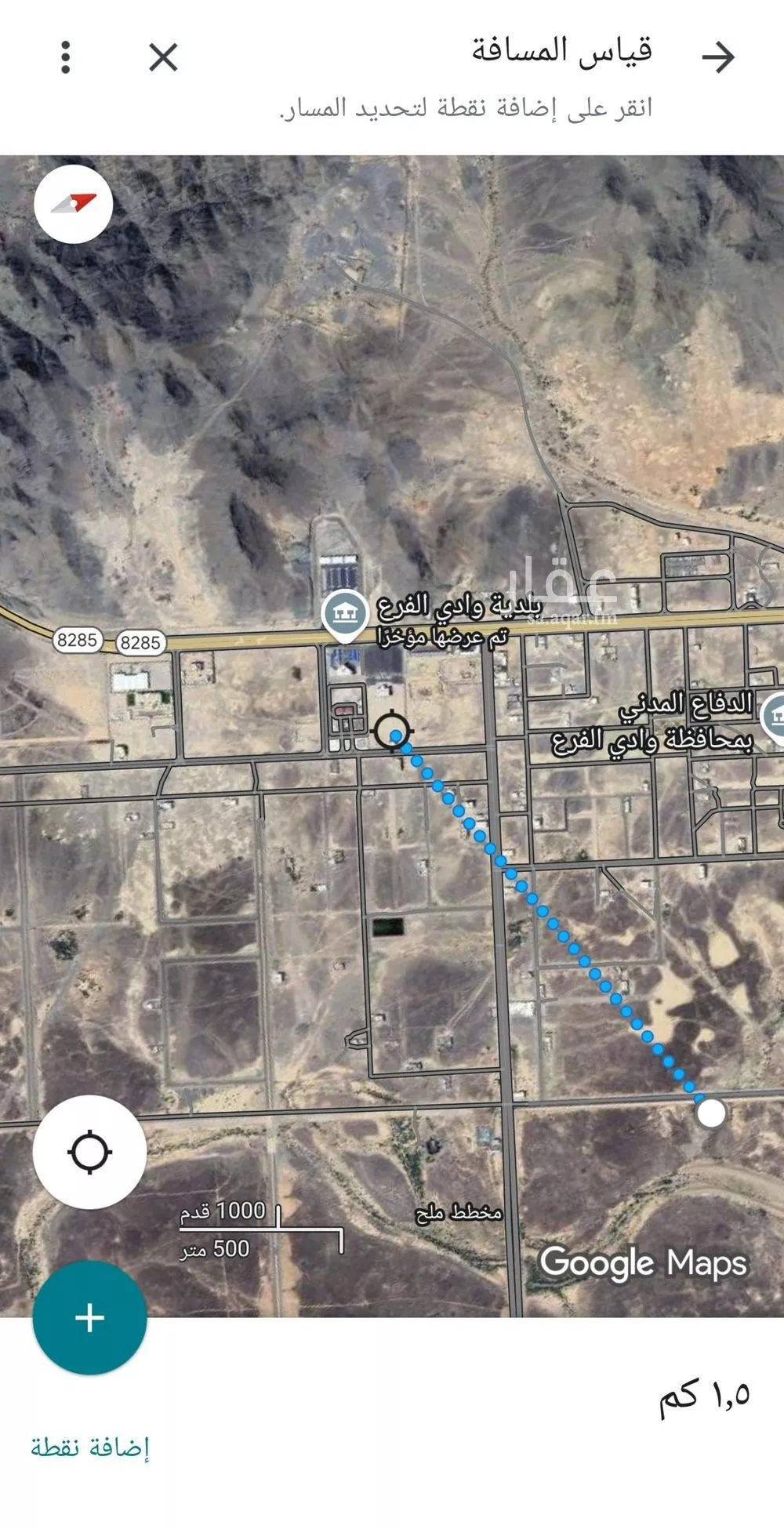Open الدفاع المدني بمحافظة وادي الفرع marker
784x1529 pixels.
[x=775, y=717]
